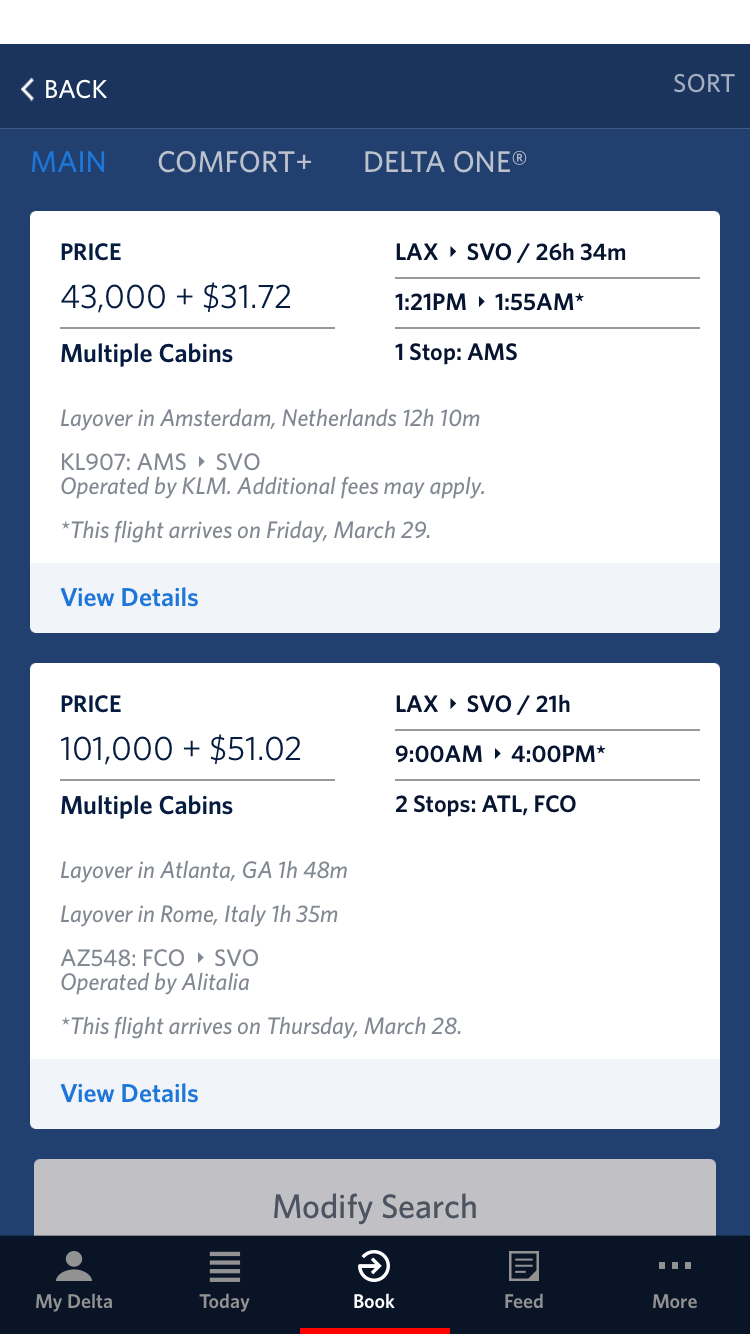
Task: Switch to the Comfort+ tab
Action: click(235, 162)
